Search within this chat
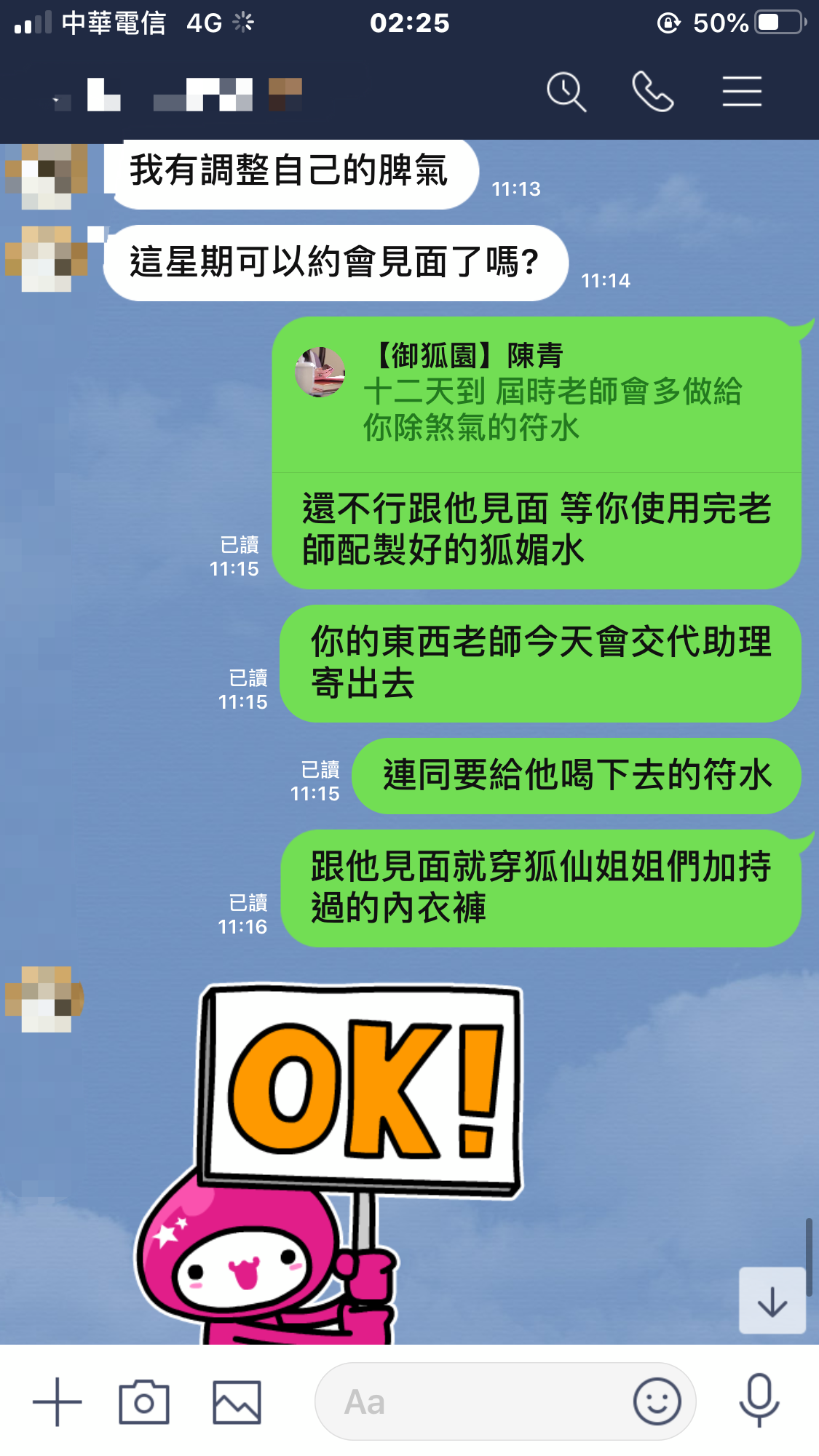This screenshot has height=1456, width=819. pyautogui.click(x=566, y=92)
